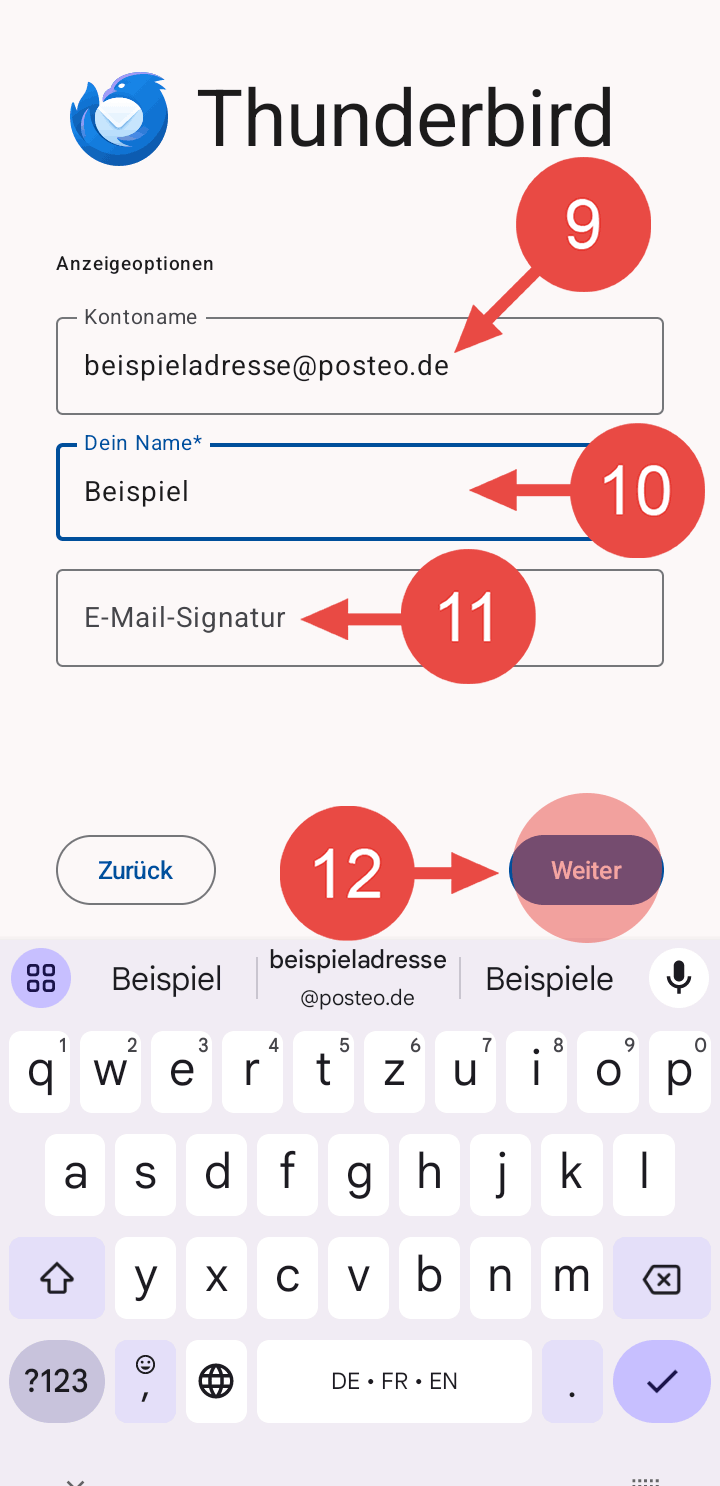Go back with the Zurück button

pos(136,870)
